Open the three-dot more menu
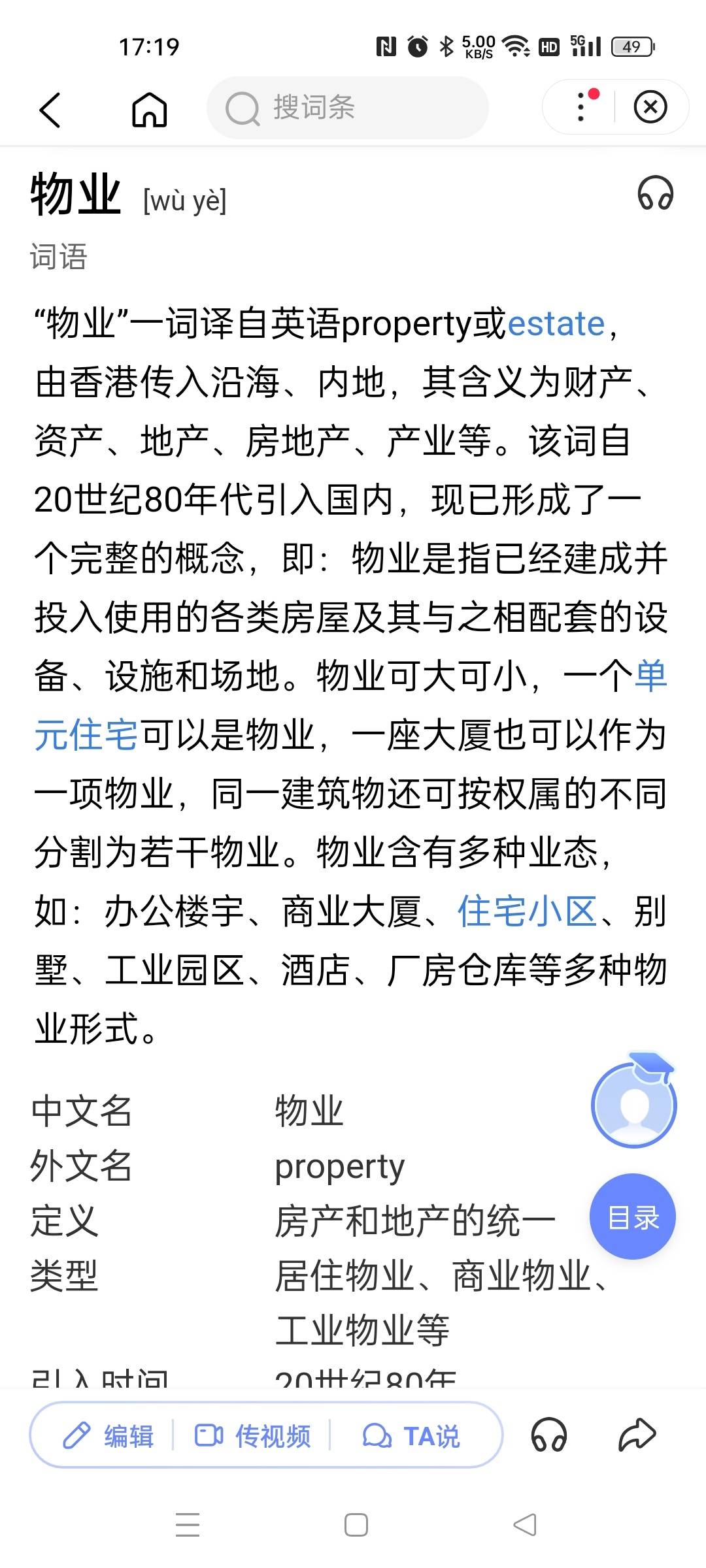Viewport: 706px width, 1568px height. pos(581,107)
